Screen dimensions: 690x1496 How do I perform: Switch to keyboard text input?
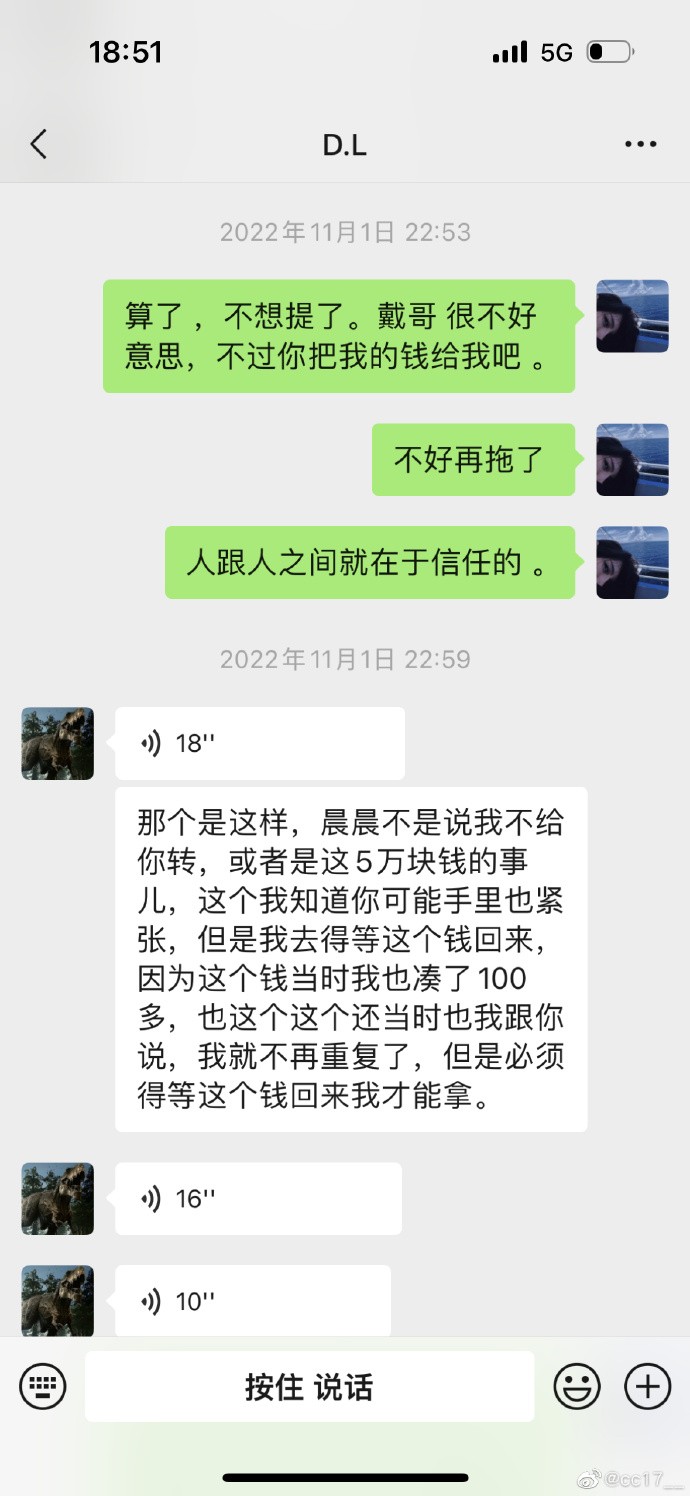[x=43, y=1387]
